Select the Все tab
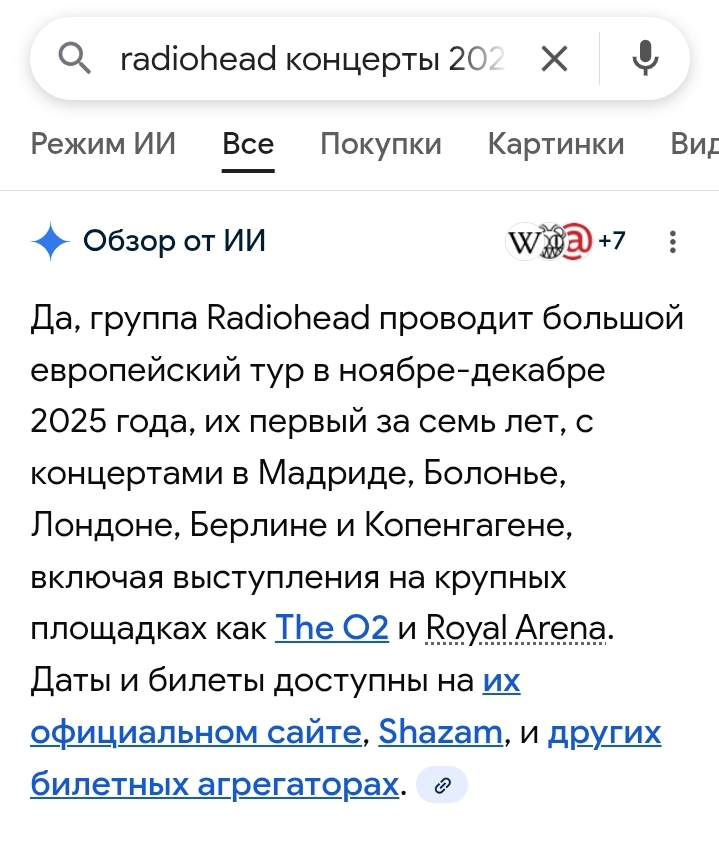Viewport: 719px width, 848px height. [x=248, y=144]
